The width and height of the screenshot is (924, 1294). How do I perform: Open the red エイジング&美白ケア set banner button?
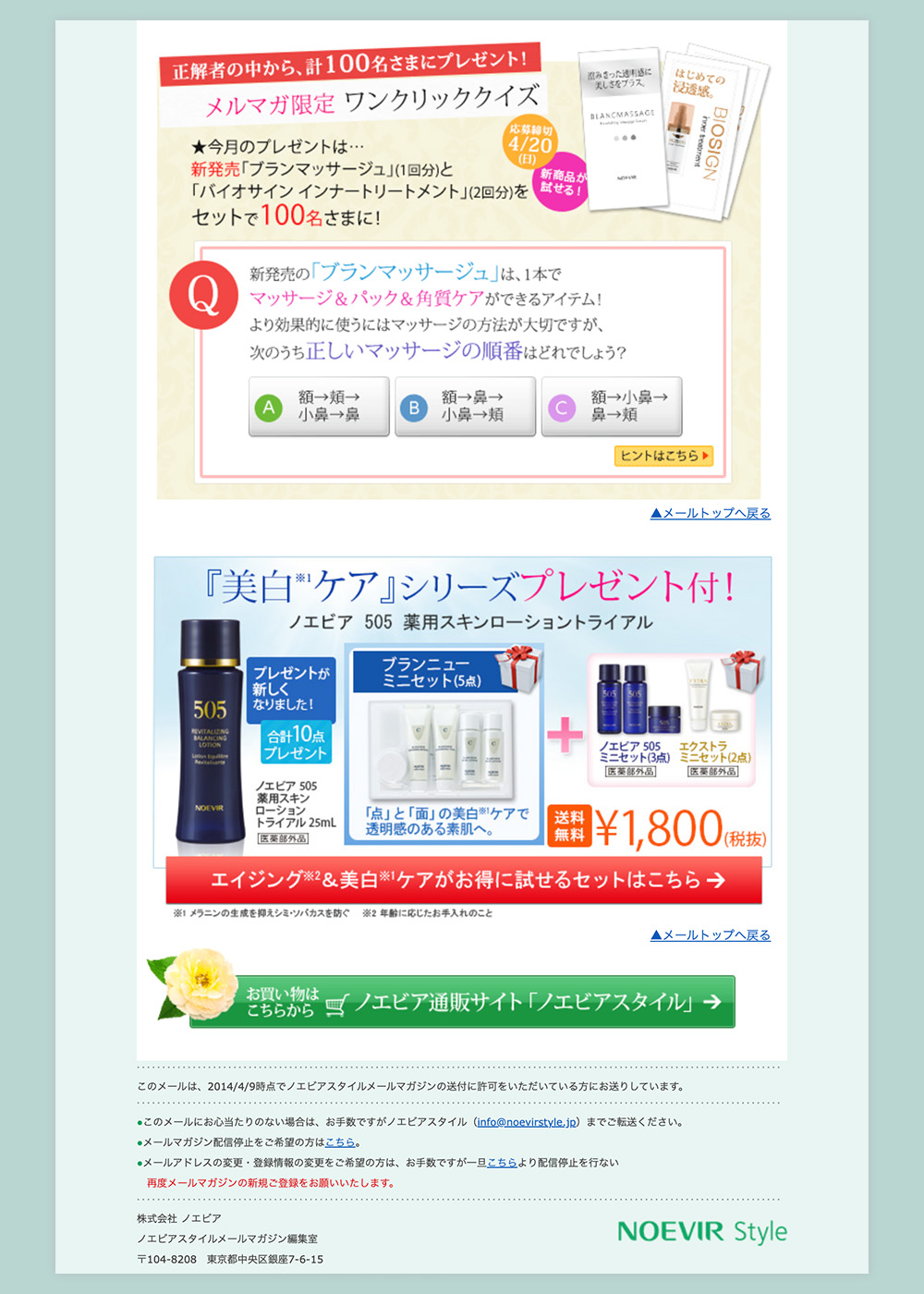(464, 880)
